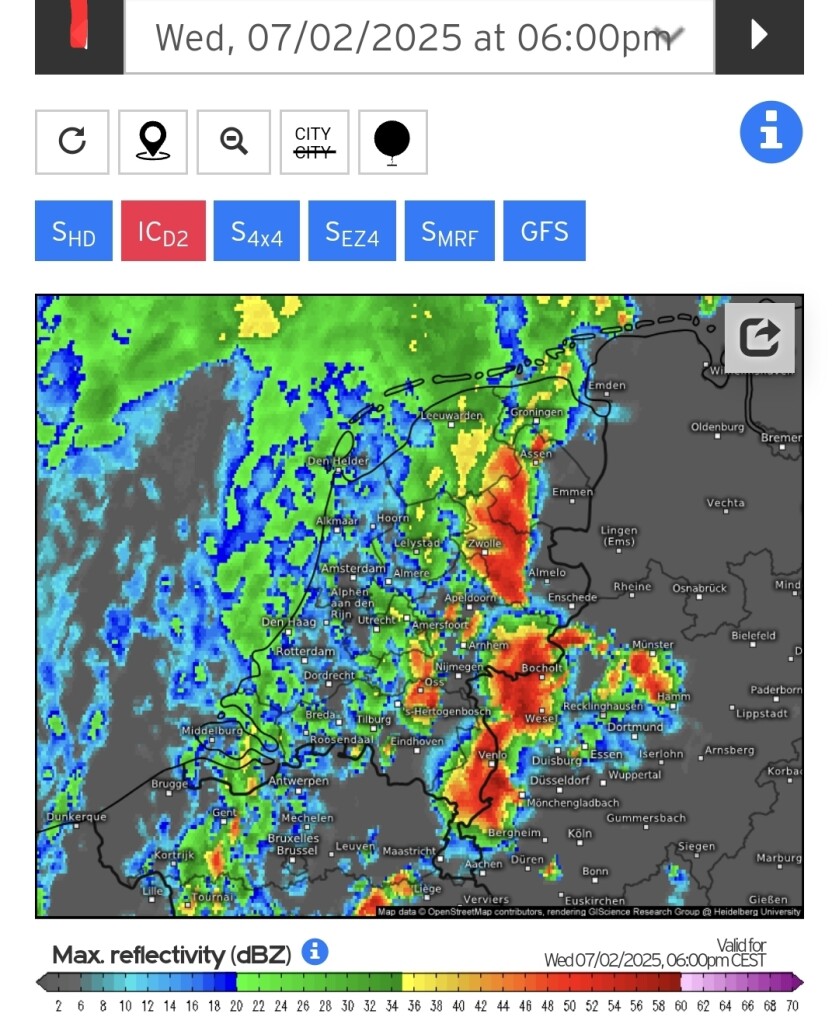Screen dimensions: 839x1024
Task: Switch to the SHD model
Action: 74,231
